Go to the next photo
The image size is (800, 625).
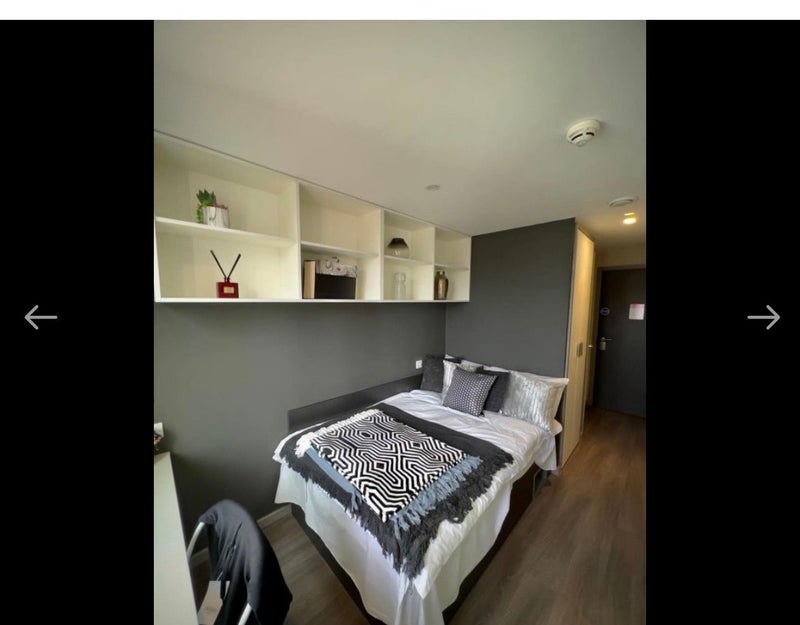763,317
